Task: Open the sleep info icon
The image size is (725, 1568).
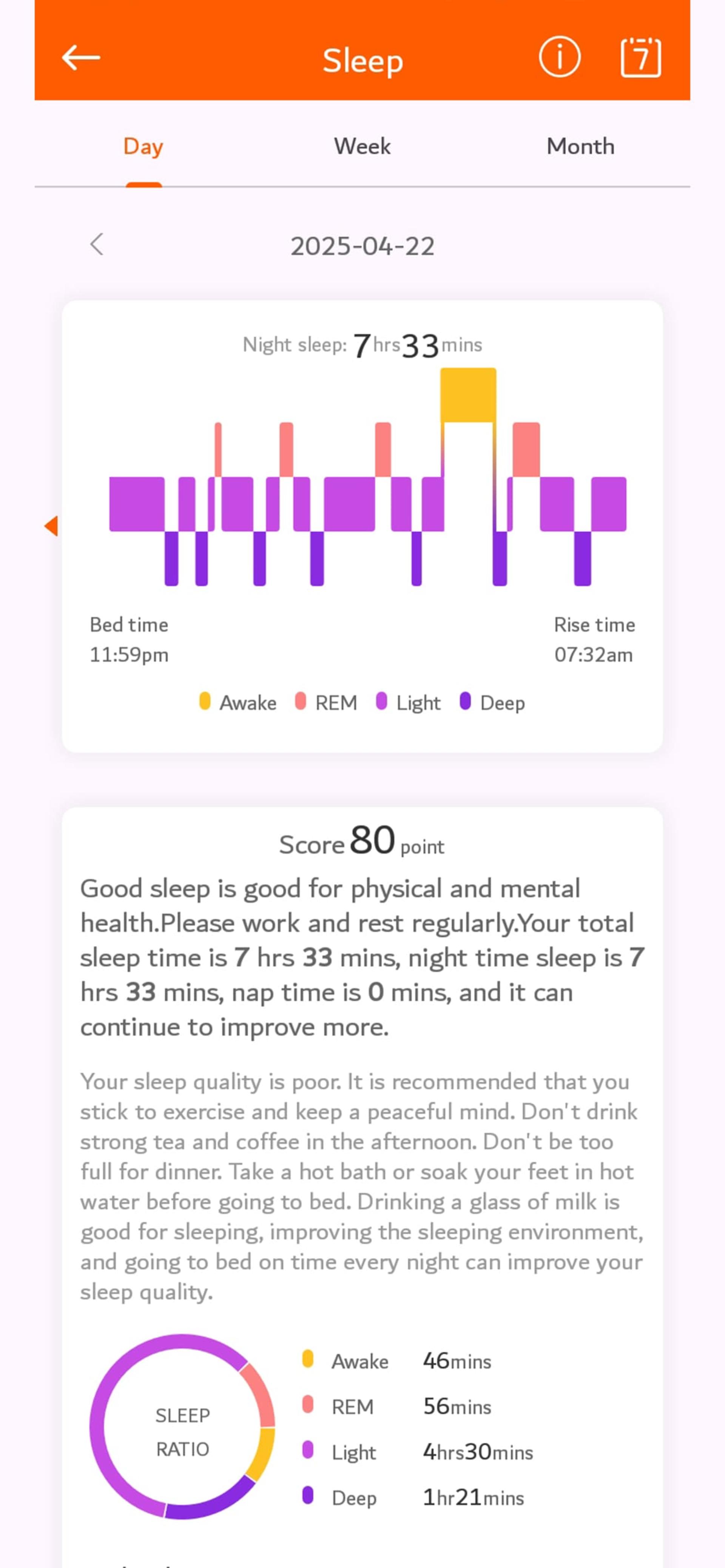Action: [x=559, y=57]
